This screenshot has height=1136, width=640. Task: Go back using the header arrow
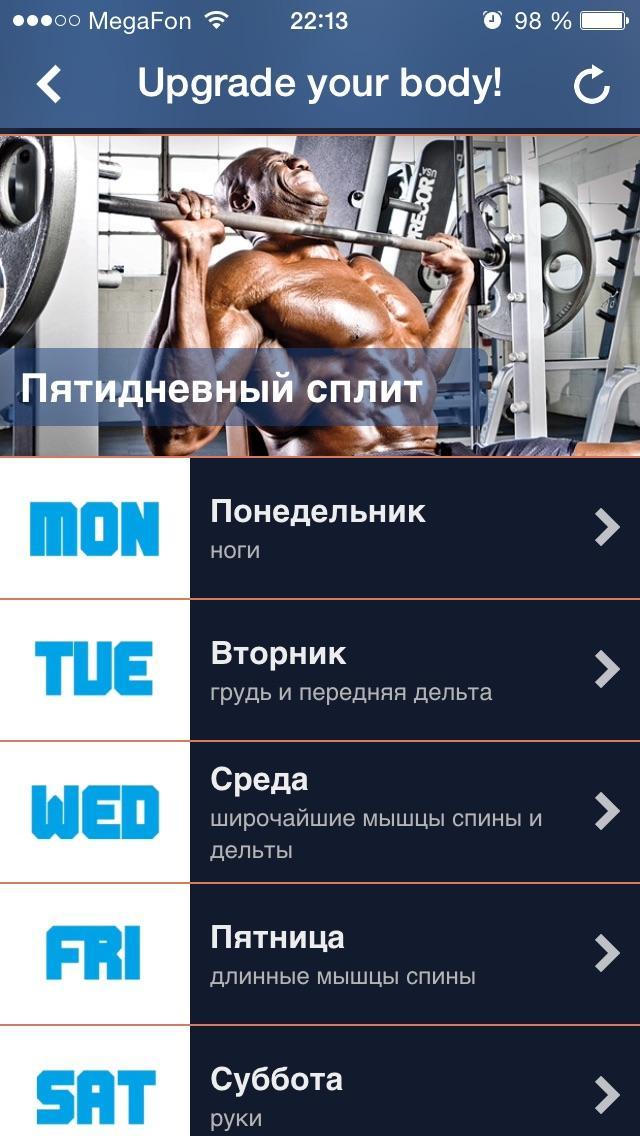pyautogui.click(x=49, y=85)
